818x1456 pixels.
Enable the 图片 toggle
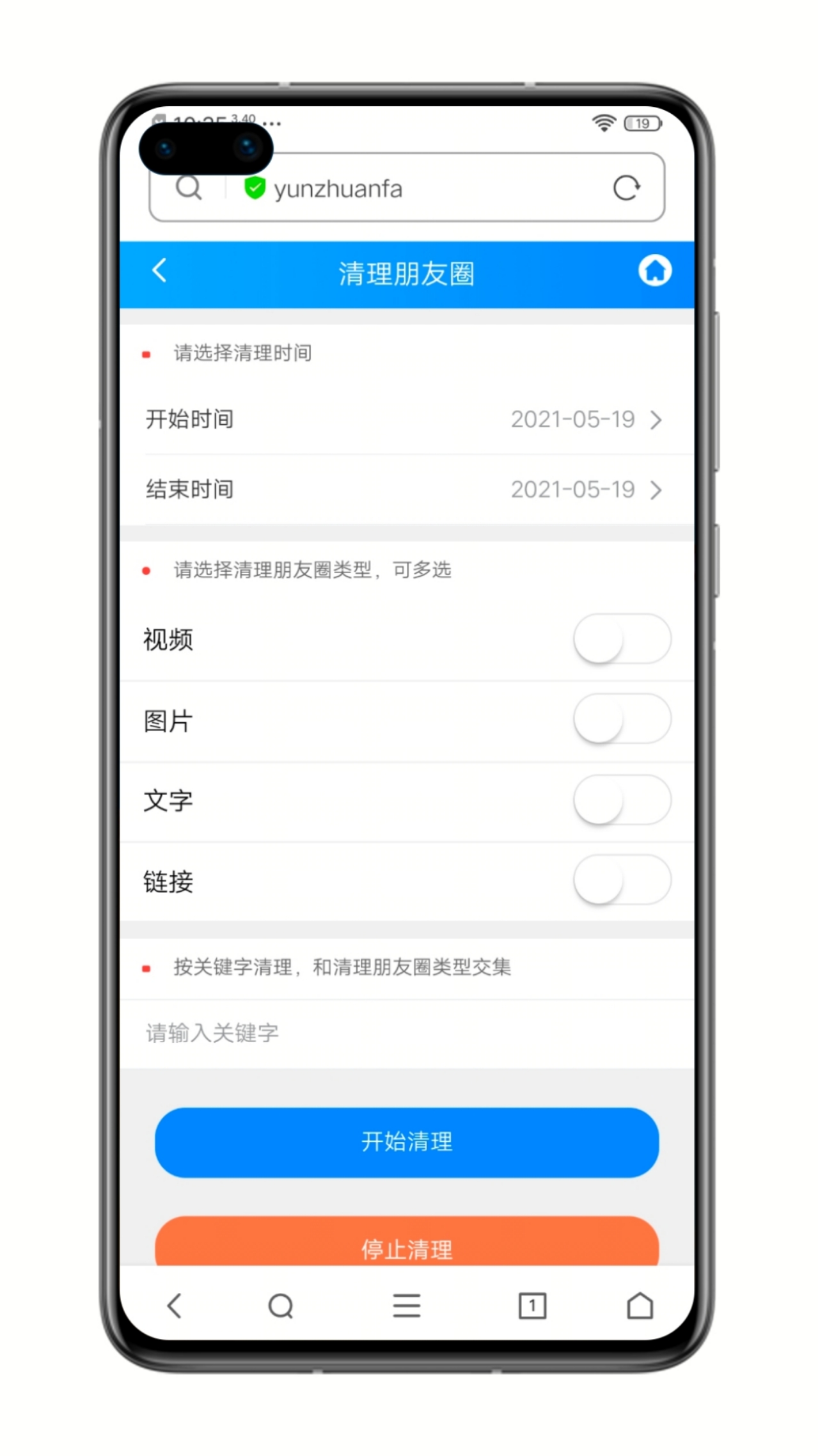(622, 720)
